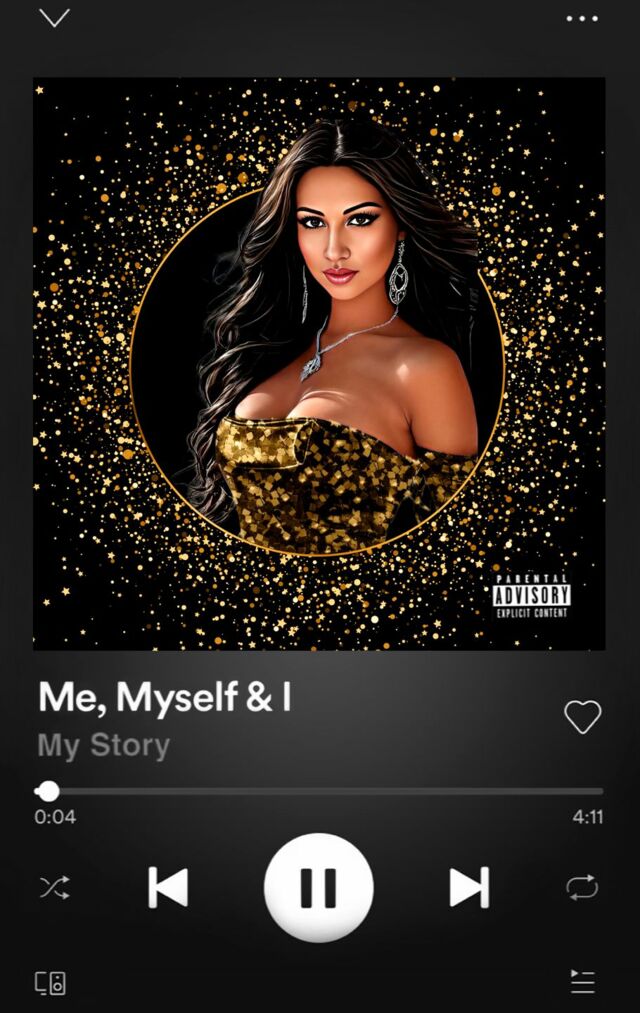Like the song Me, Myself & I
Screen dimensions: 640x1013
[582, 716]
